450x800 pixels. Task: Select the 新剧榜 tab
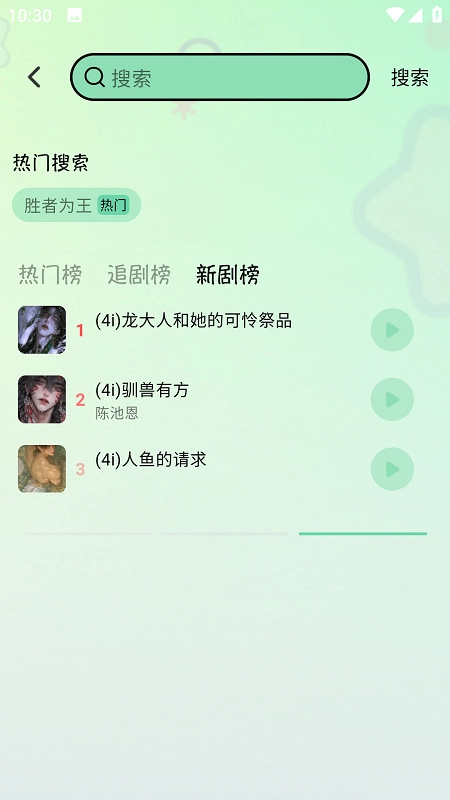point(228,275)
